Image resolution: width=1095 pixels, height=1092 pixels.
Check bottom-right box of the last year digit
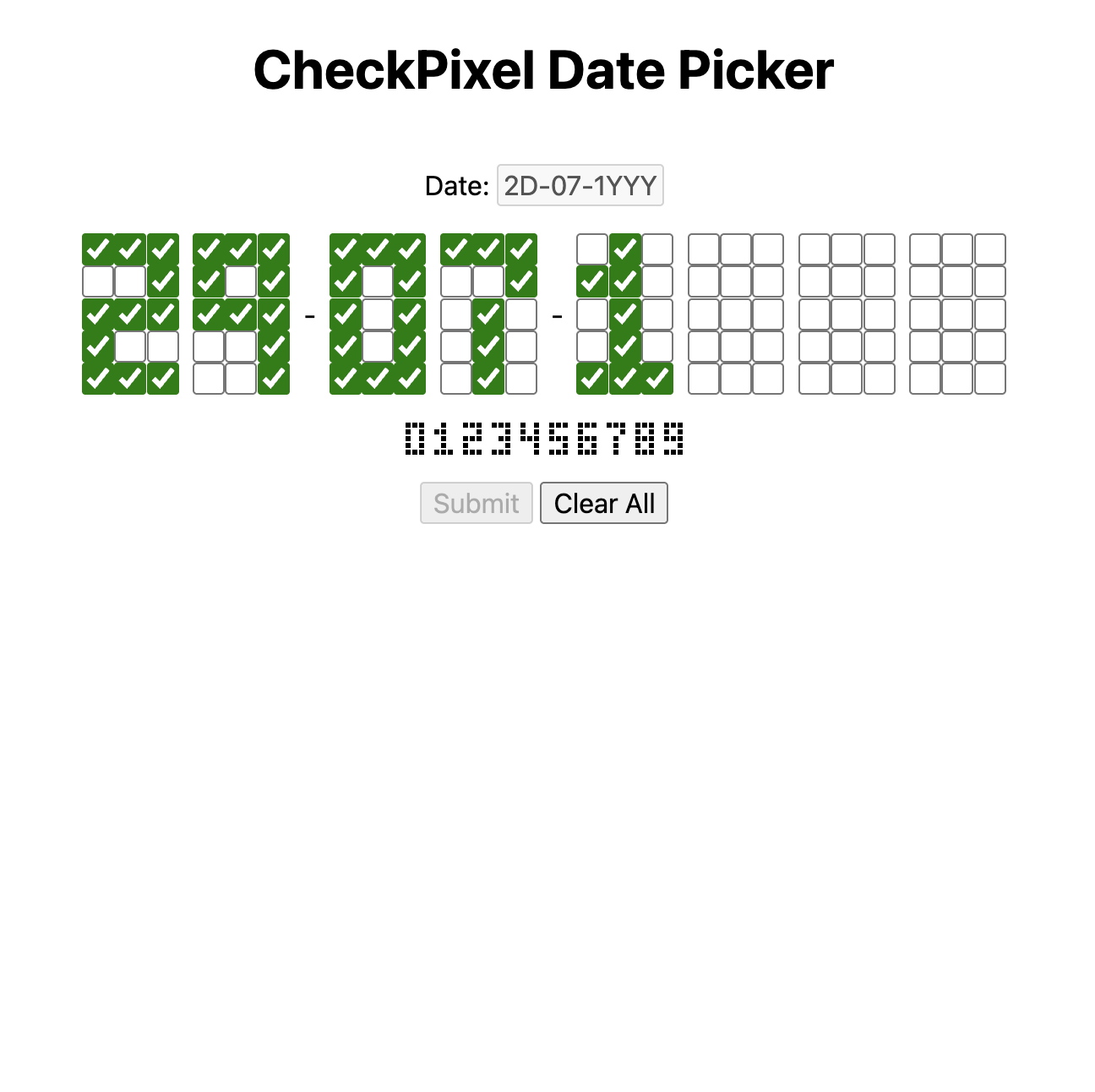click(x=990, y=379)
